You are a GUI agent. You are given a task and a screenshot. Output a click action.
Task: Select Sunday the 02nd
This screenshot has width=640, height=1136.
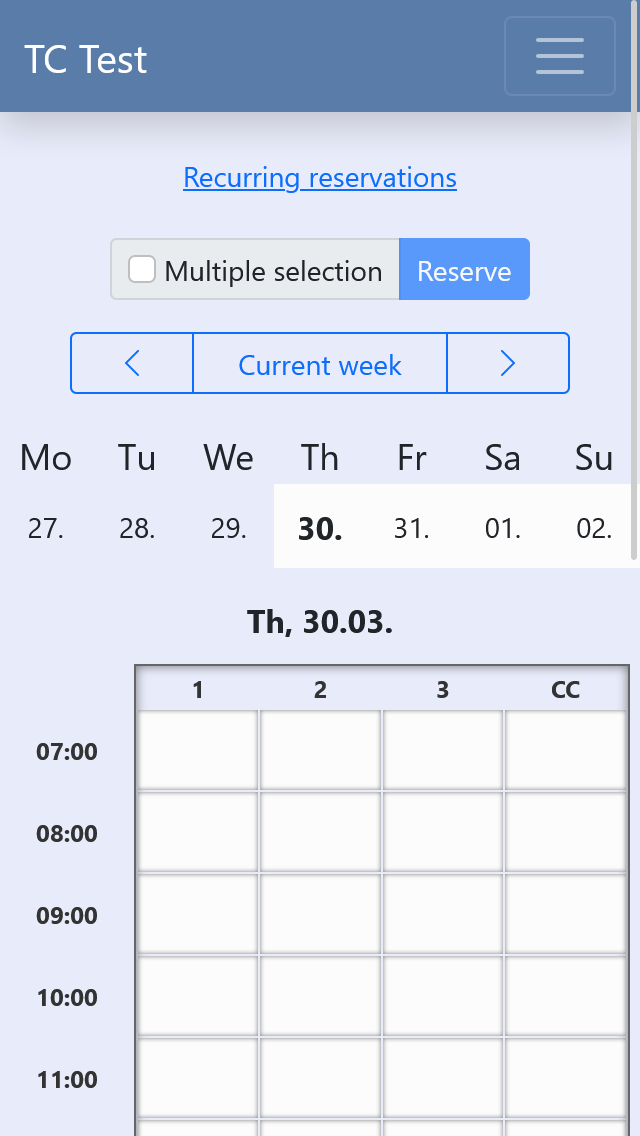pyautogui.click(x=594, y=529)
